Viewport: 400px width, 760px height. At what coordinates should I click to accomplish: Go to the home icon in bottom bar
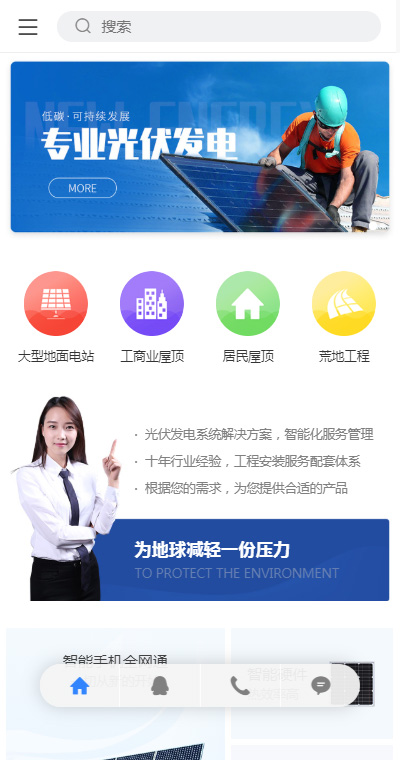(80, 686)
